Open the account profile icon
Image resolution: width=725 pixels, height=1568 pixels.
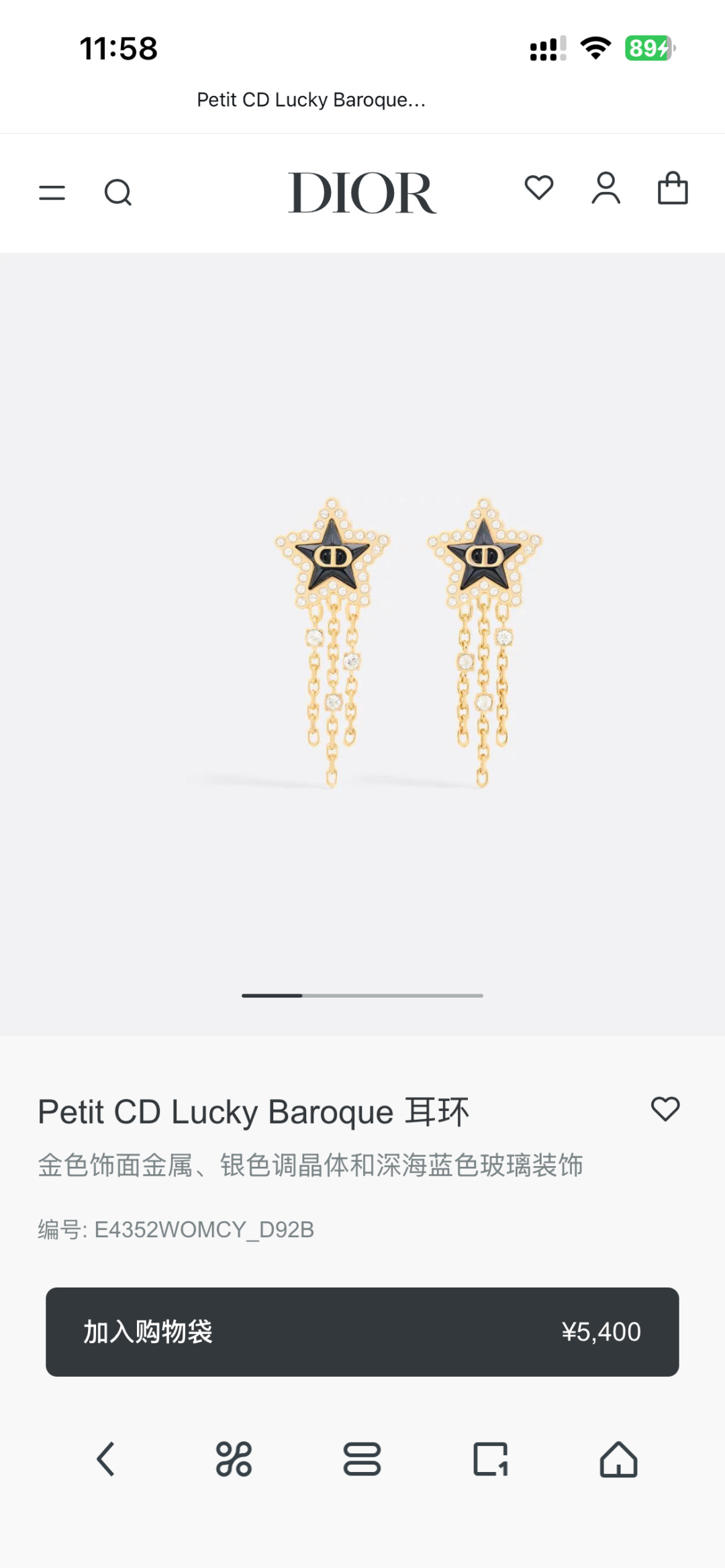pos(606,188)
